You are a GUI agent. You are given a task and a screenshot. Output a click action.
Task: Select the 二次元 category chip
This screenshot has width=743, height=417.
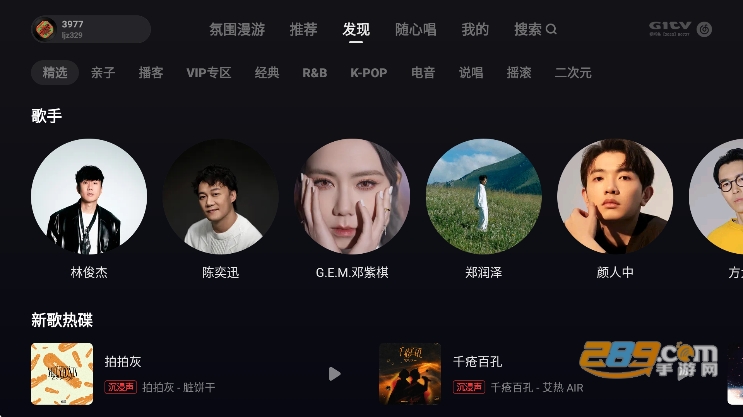click(573, 73)
